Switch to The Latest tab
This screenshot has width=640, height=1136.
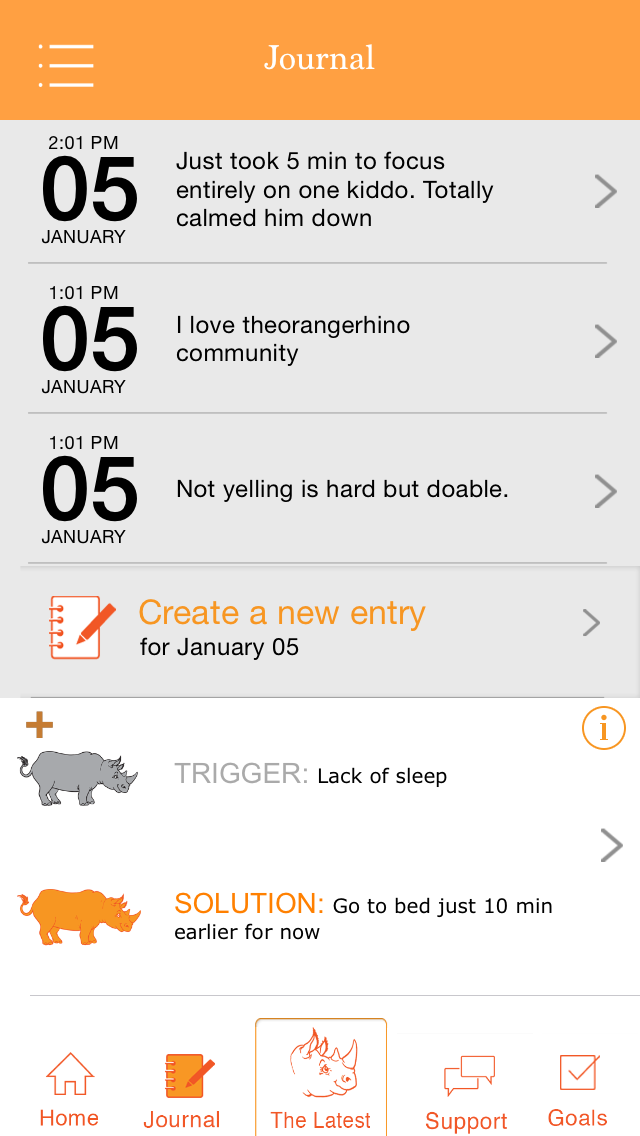(321, 1078)
